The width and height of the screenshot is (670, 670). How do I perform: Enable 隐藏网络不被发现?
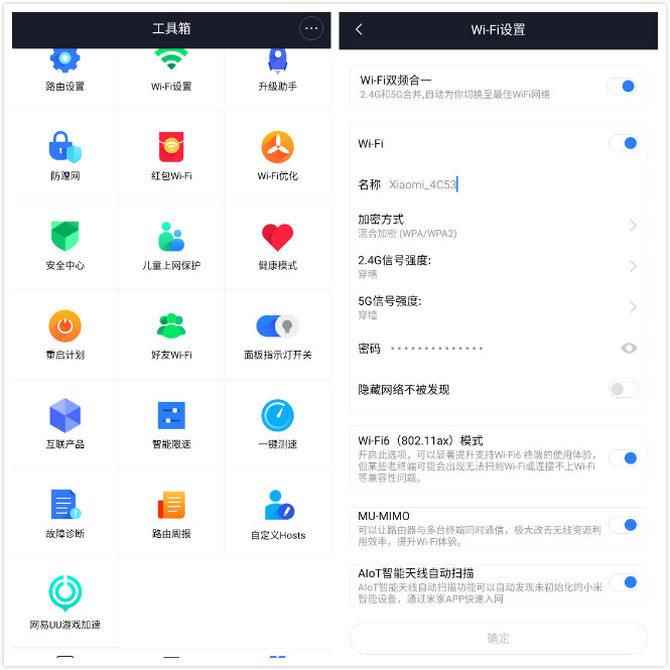tap(623, 389)
